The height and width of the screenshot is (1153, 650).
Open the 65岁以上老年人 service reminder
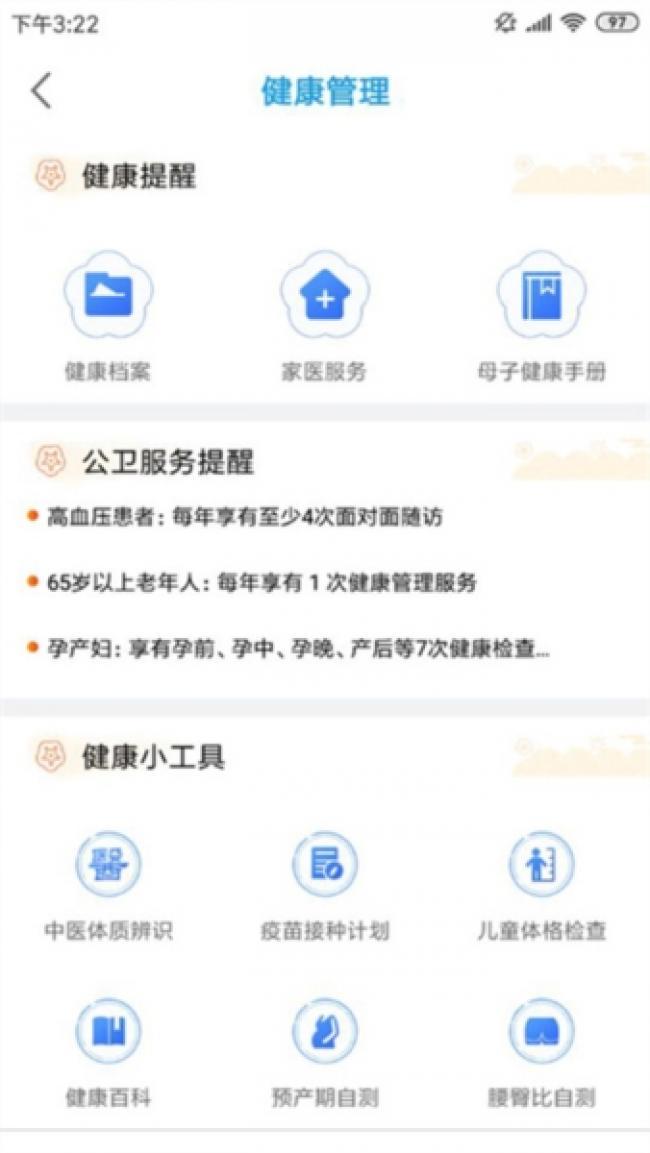252,582
